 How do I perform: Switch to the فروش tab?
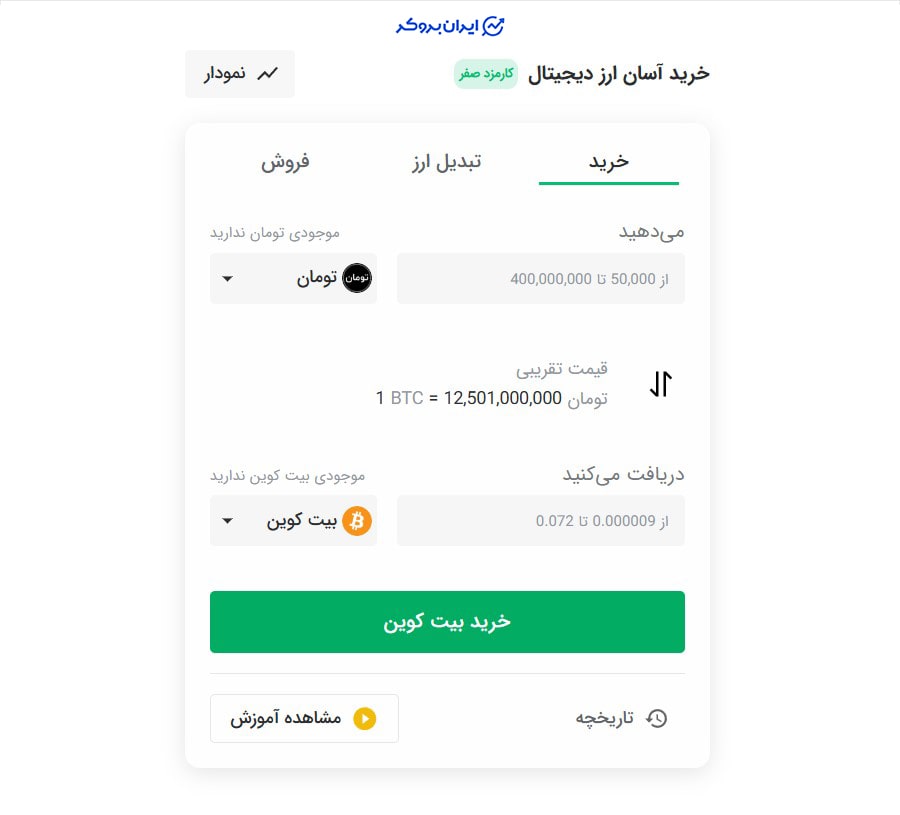tap(286, 162)
